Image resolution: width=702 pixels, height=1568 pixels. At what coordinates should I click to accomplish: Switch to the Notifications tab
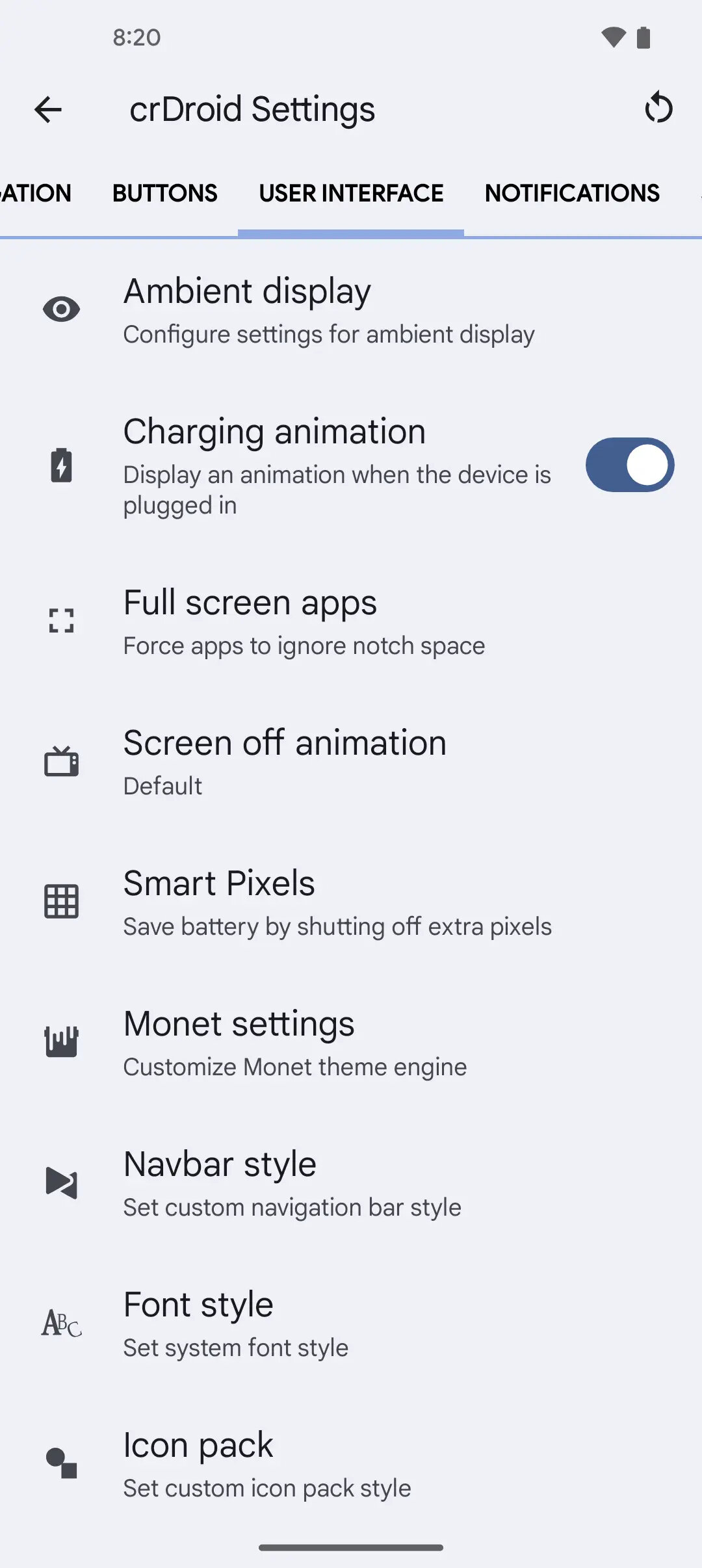click(572, 193)
